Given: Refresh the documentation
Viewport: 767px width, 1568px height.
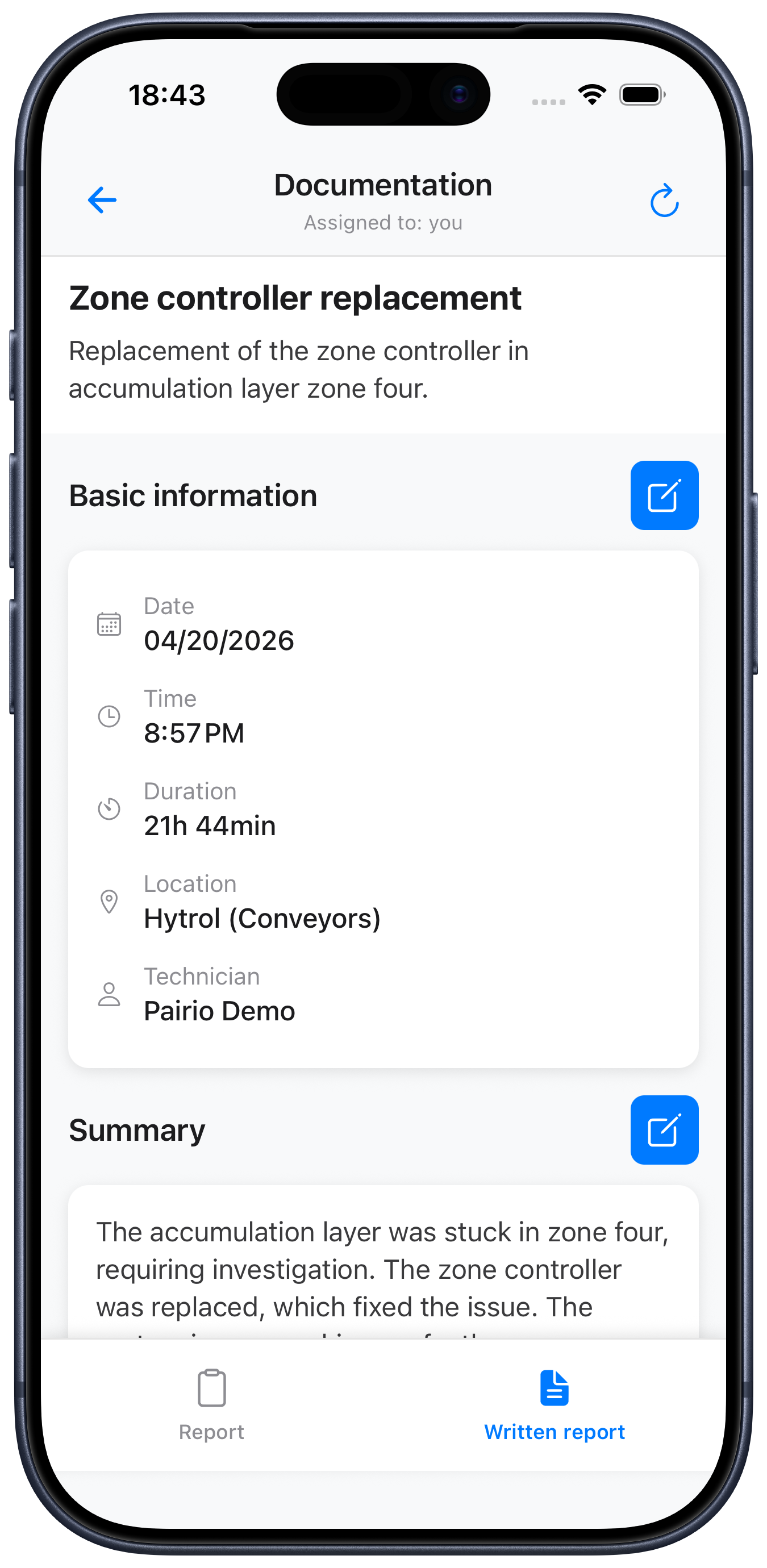Looking at the screenshot, I should tap(664, 200).
